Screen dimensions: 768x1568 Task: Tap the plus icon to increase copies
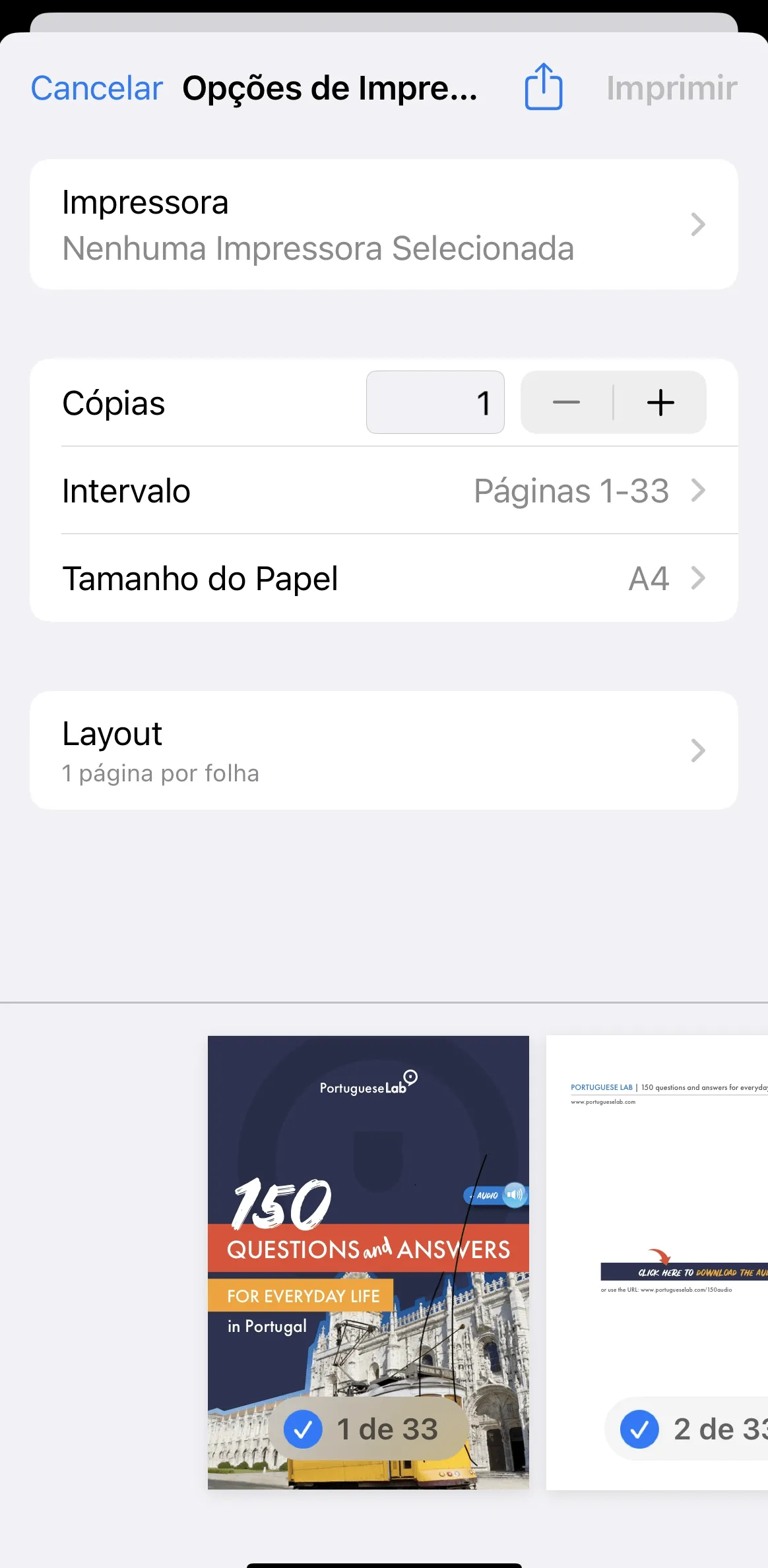pyautogui.click(x=660, y=402)
